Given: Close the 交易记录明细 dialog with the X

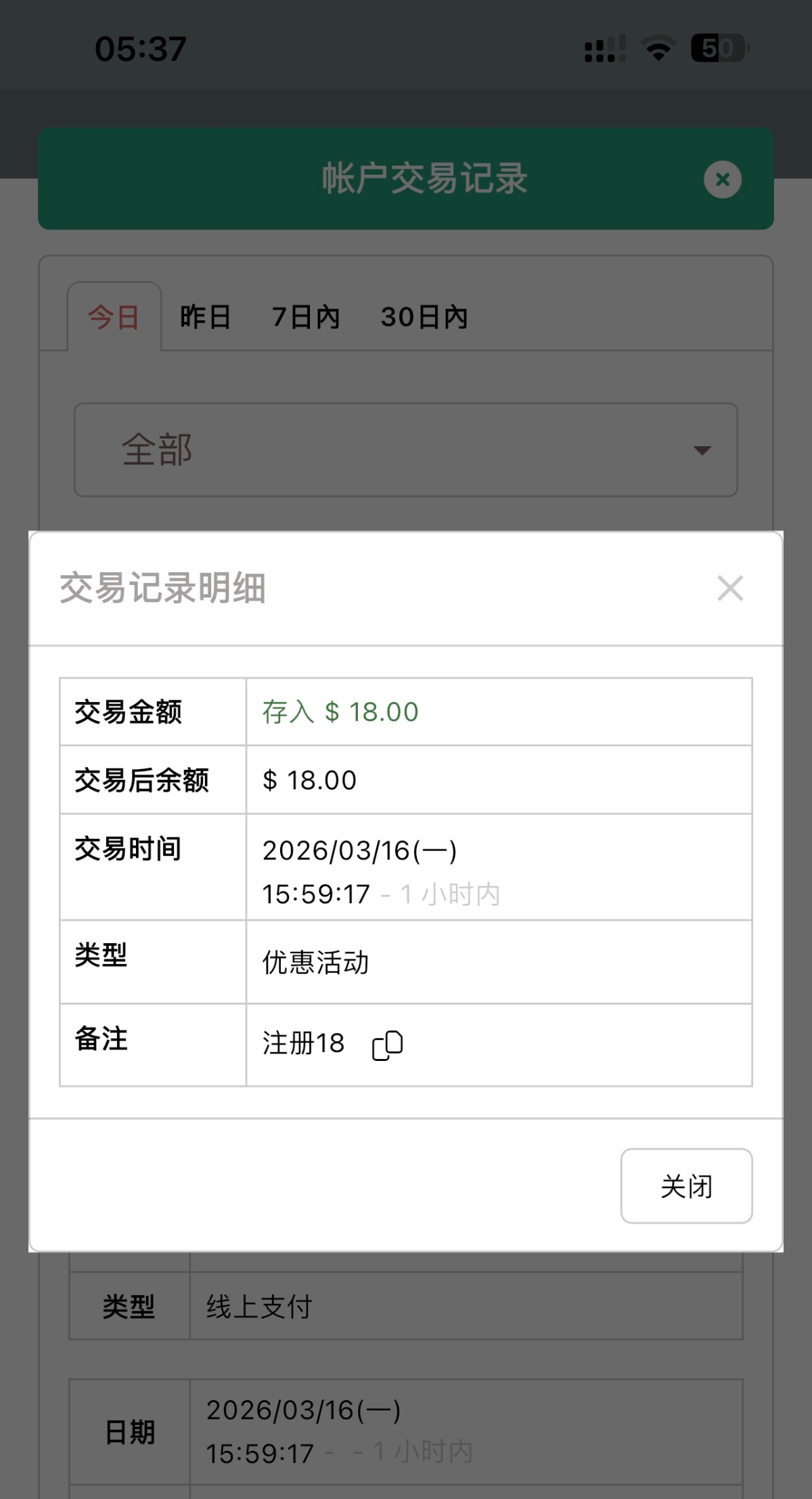Looking at the screenshot, I should click(730, 588).
